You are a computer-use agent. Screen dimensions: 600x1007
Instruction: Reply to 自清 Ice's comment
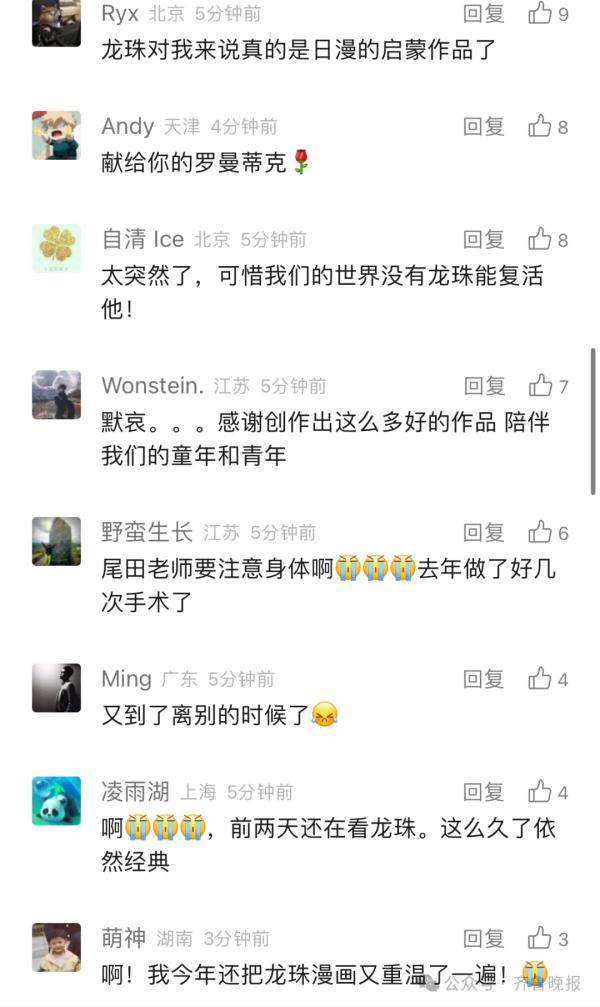[x=484, y=240]
